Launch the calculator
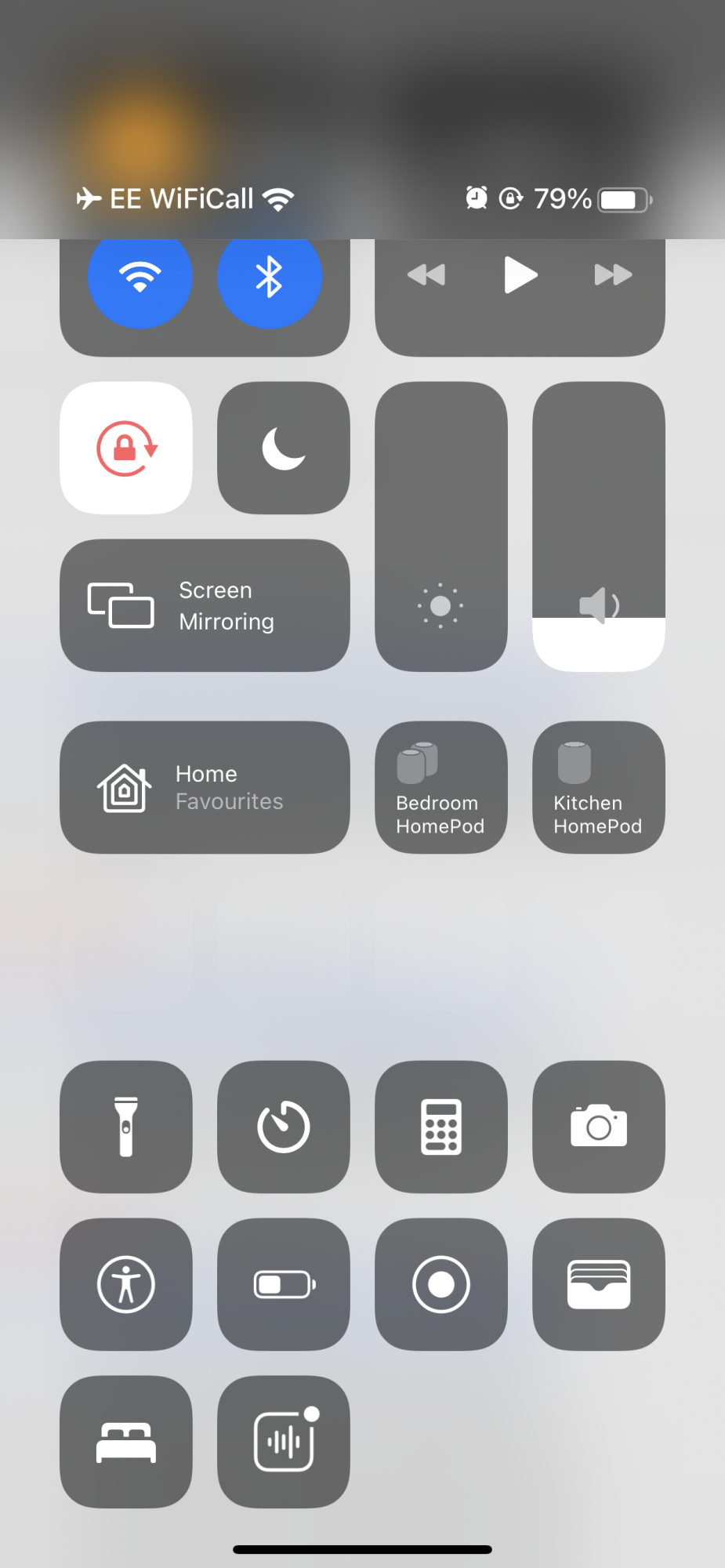The image size is (725, 1568). click(441, 1127)
